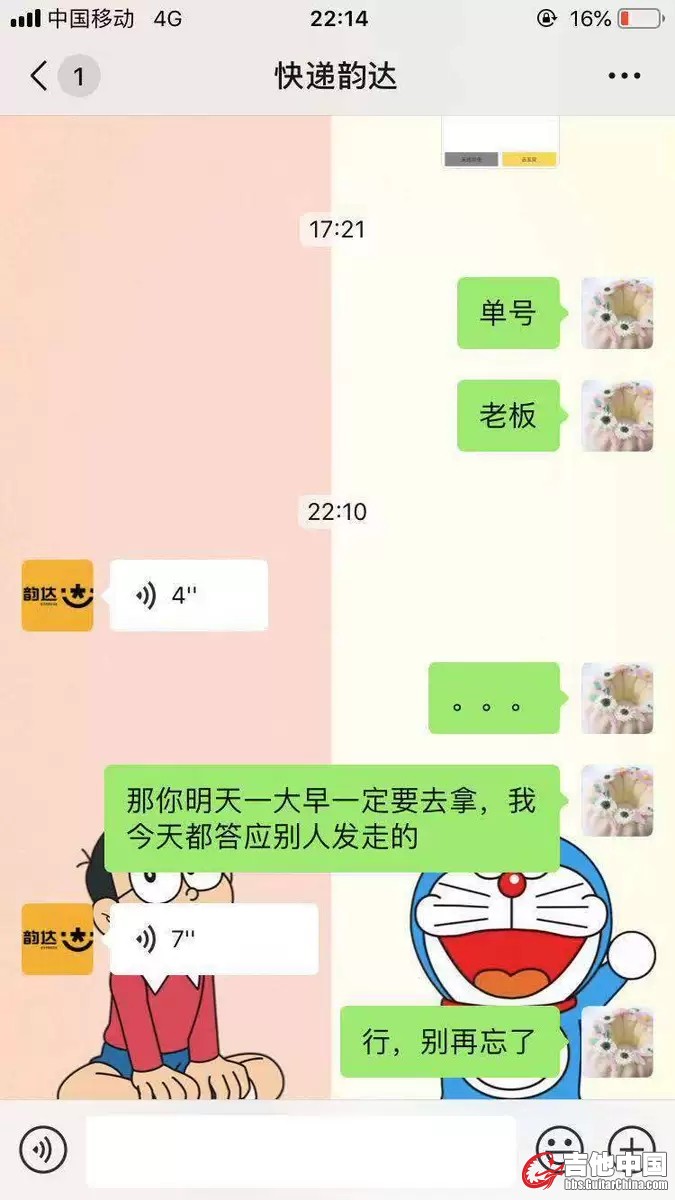Open the chat info overflow menu
675x1200 pixels.
click(624, 76)
